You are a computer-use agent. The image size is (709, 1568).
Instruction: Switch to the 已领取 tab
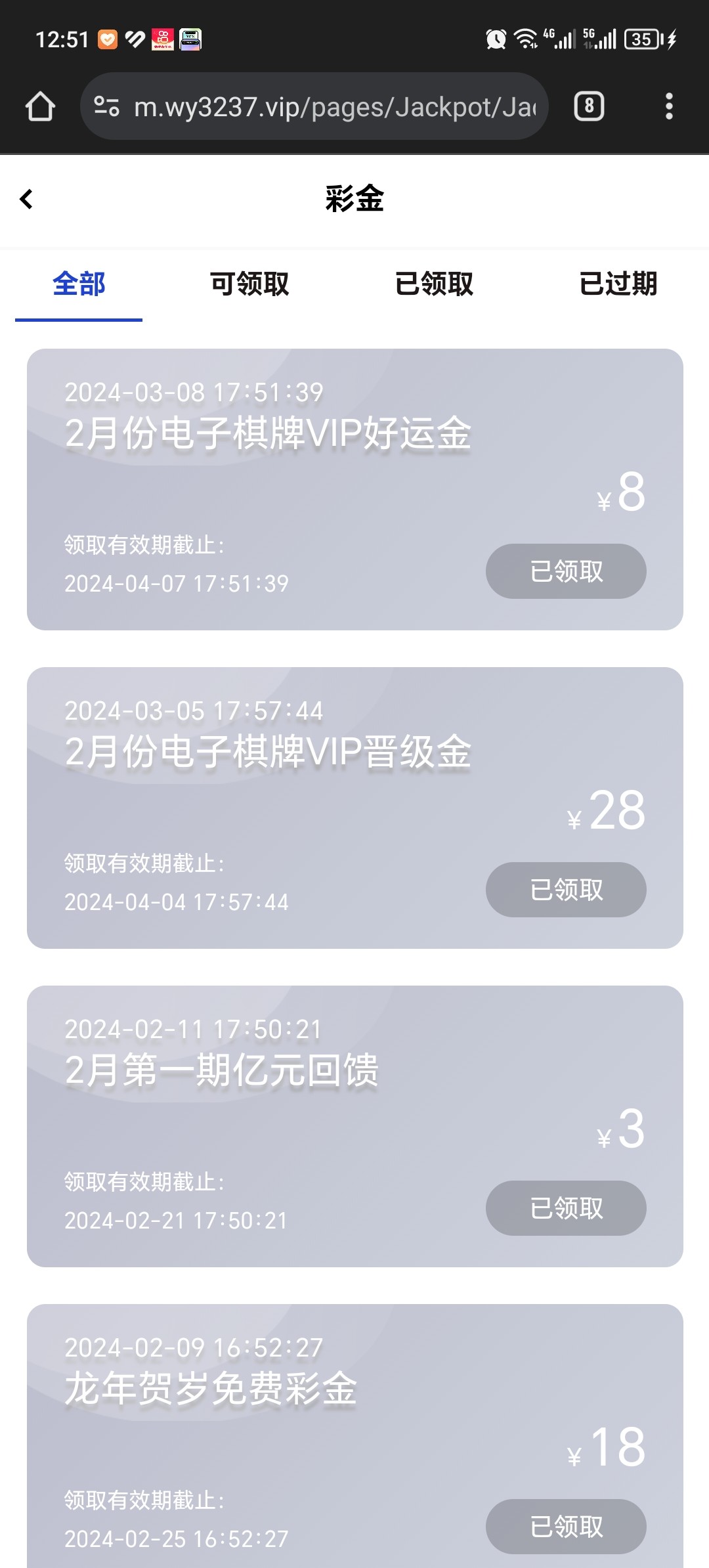(x=434, y=284)
